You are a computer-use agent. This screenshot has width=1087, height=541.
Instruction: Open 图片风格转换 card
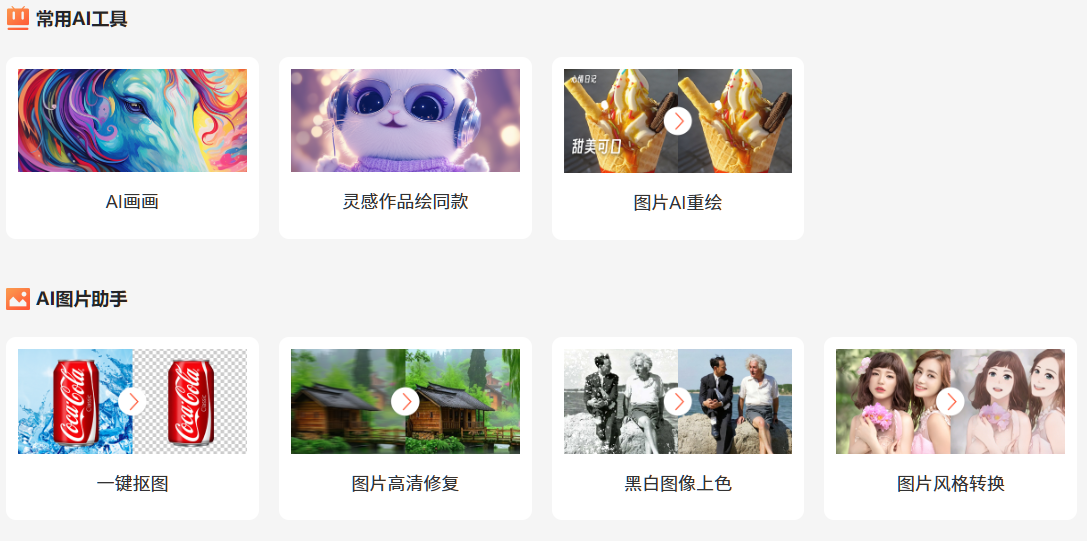(x=950, y=428)
